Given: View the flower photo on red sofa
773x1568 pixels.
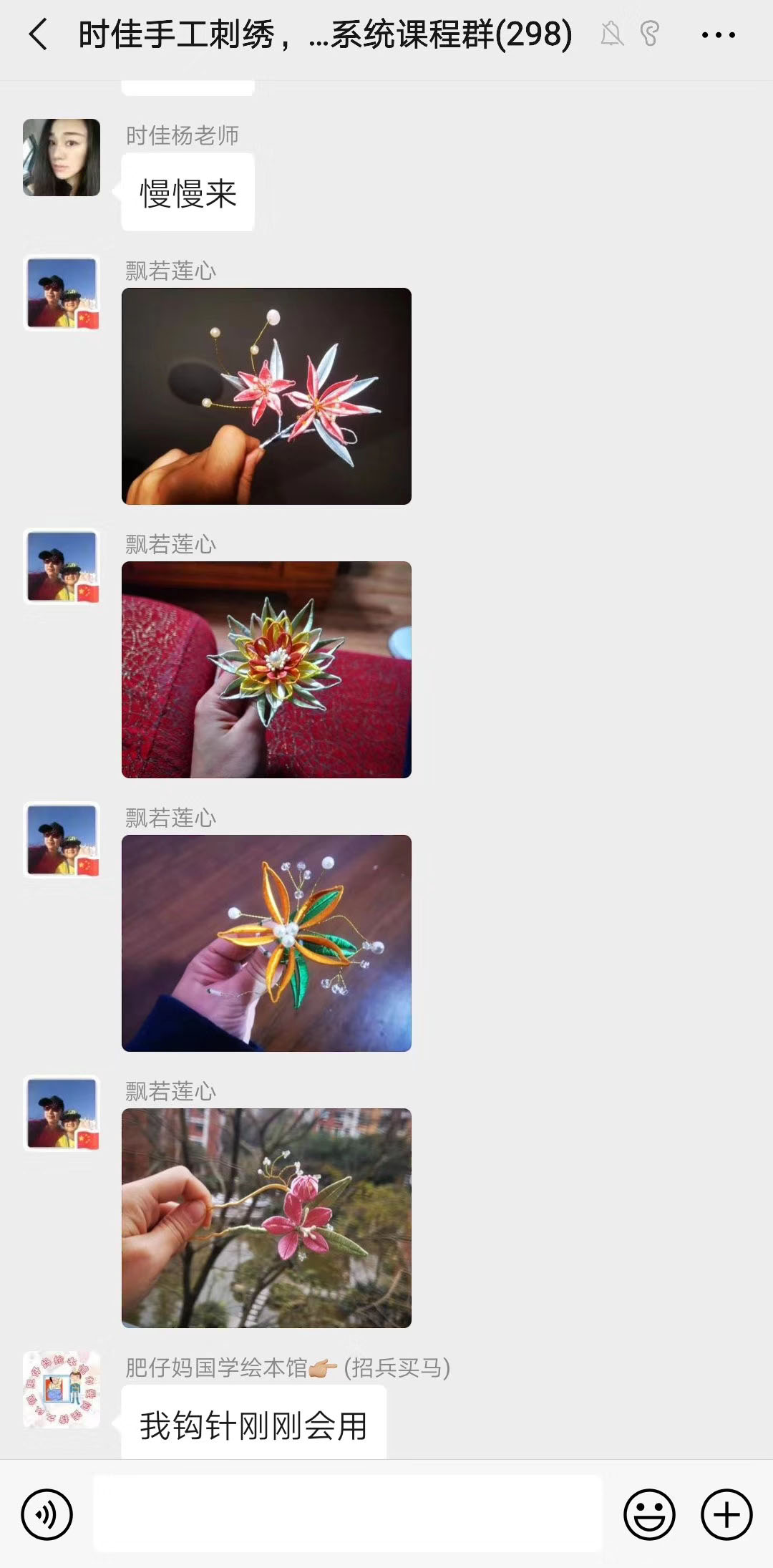Looking at the screenshot, I should pyautogui.click(x=266, y=669).
